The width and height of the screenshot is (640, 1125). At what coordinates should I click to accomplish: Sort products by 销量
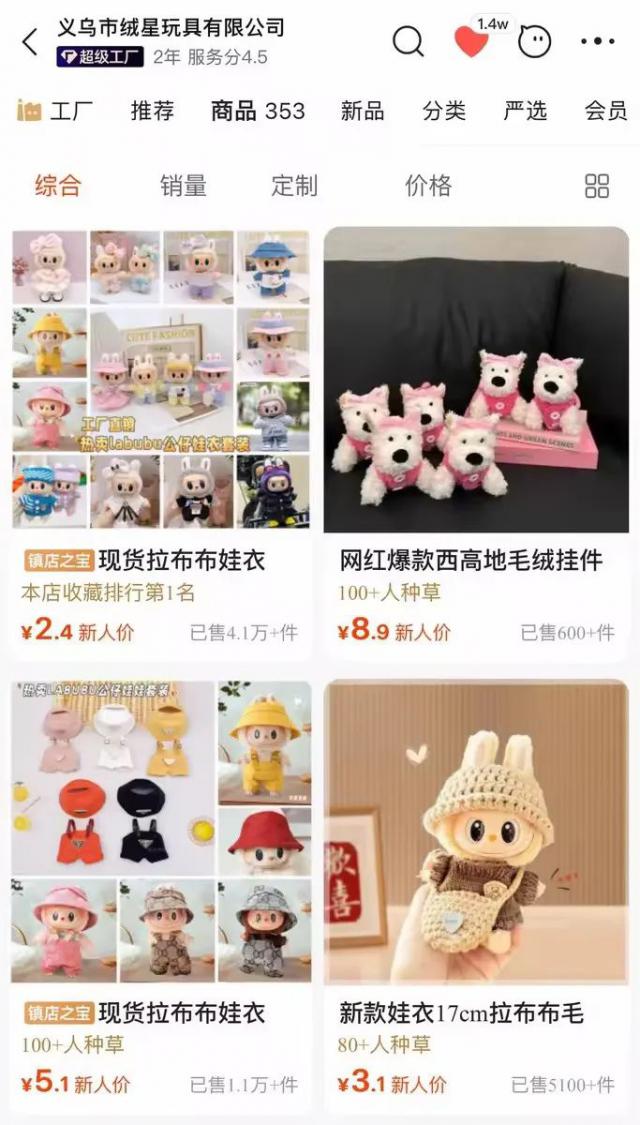183,186
